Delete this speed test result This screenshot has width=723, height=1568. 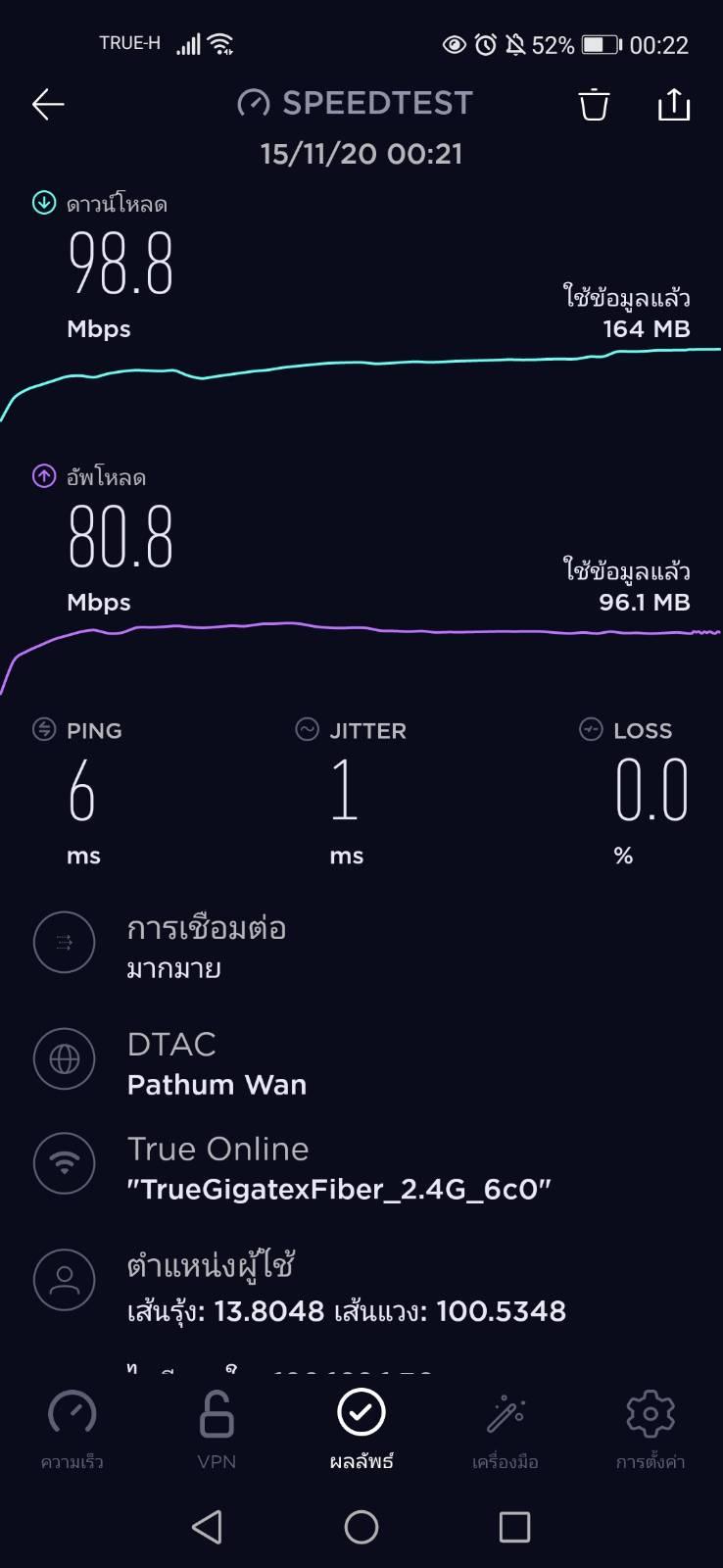point(594,104)
